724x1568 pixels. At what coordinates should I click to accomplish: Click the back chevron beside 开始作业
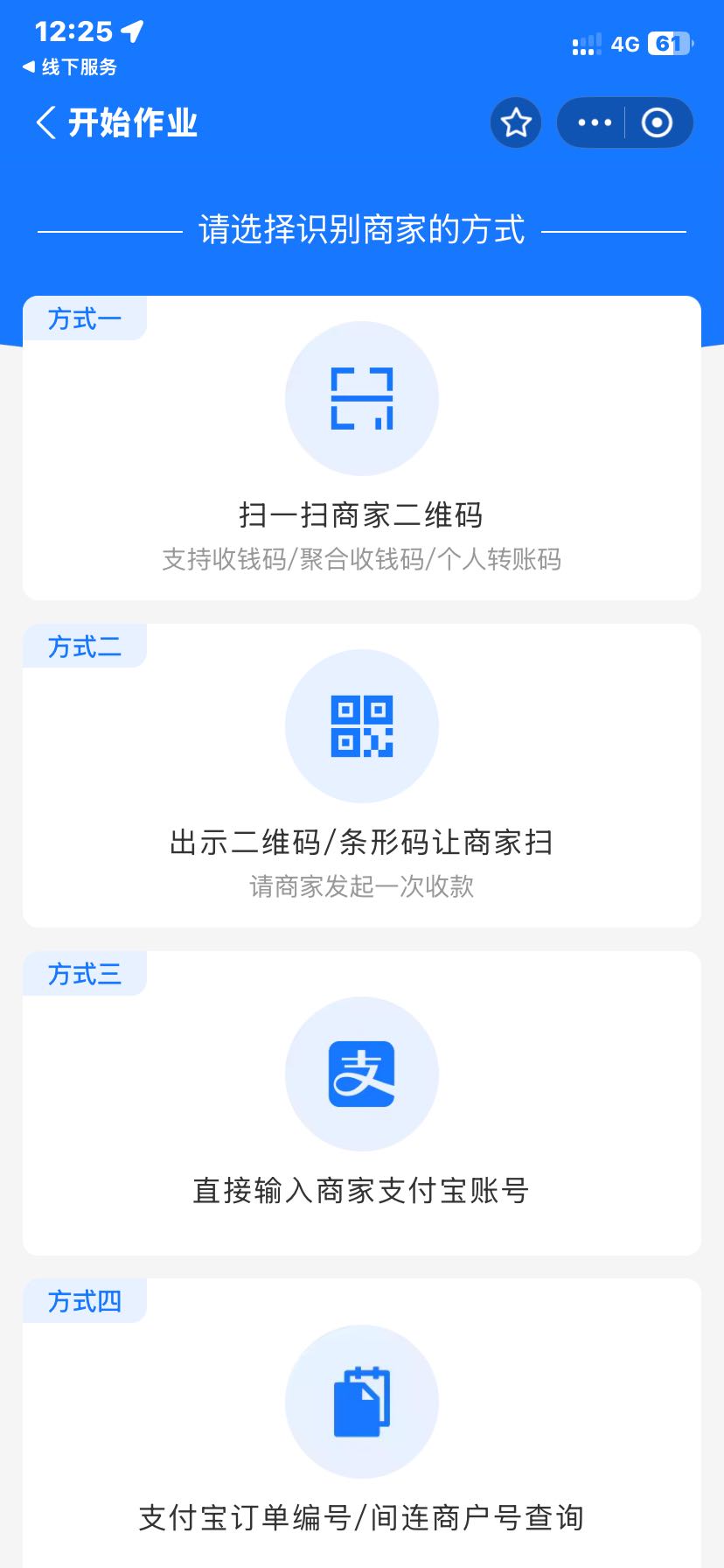point(44,122)
